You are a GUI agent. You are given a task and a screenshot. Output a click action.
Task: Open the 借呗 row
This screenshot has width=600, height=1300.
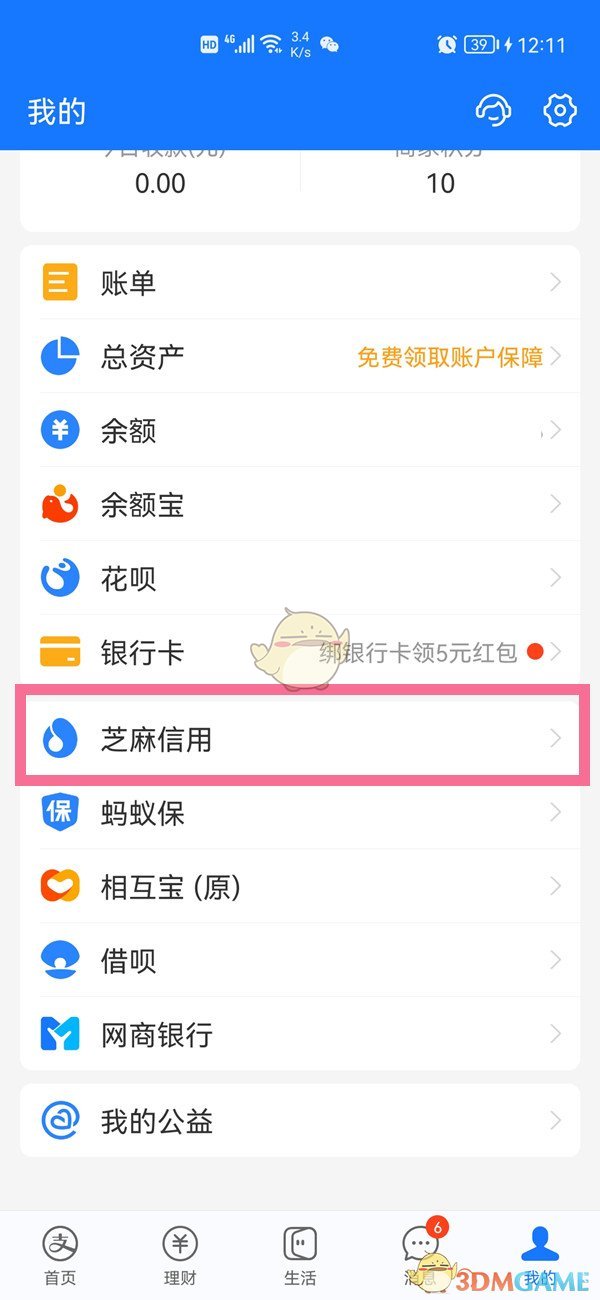click(300, 961)
